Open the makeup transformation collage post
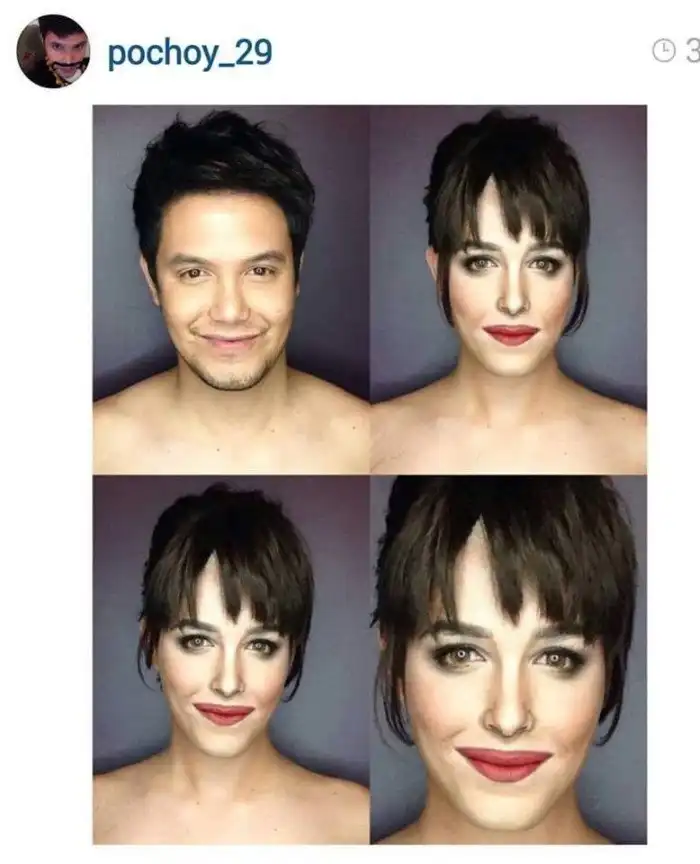 370,474
